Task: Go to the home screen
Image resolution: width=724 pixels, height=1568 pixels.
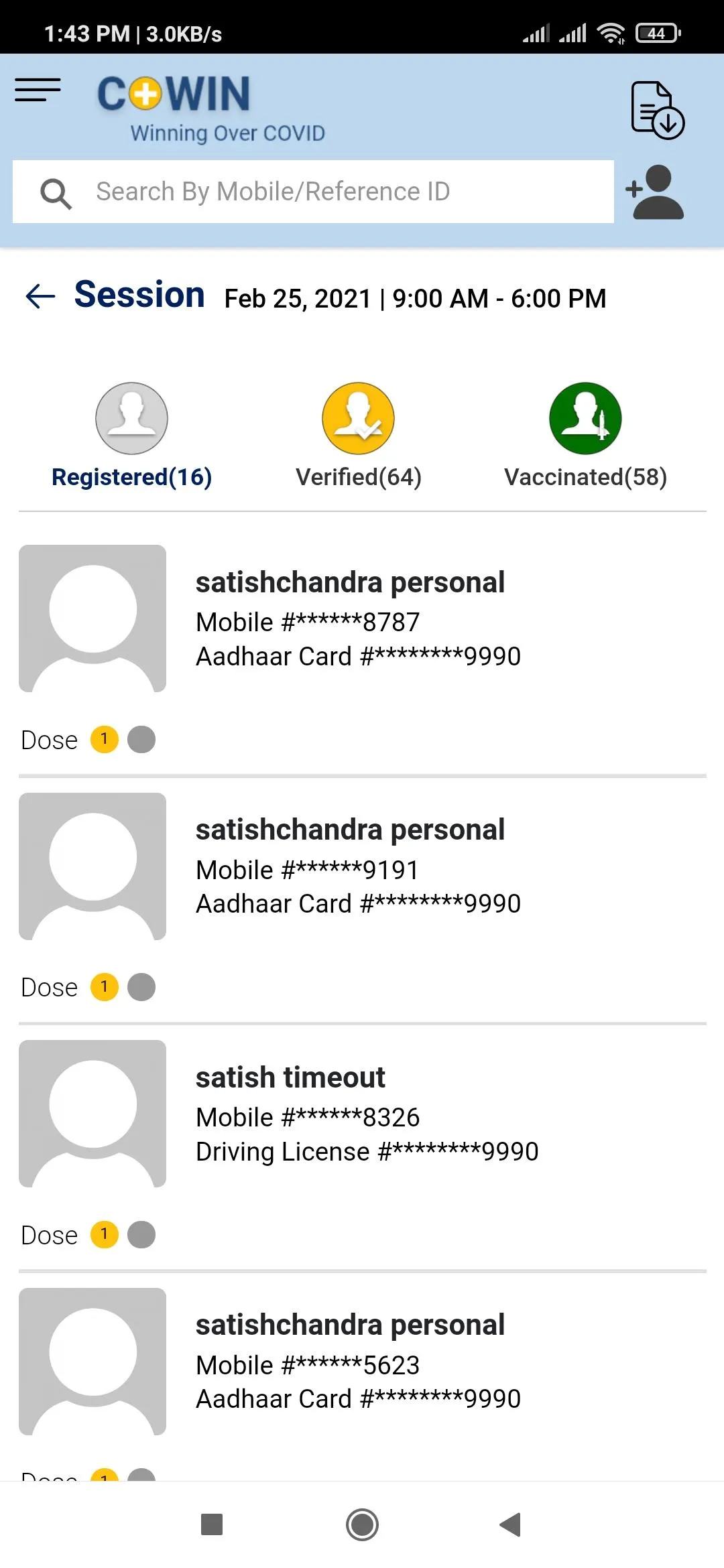Action: [x=362, y=1525]
